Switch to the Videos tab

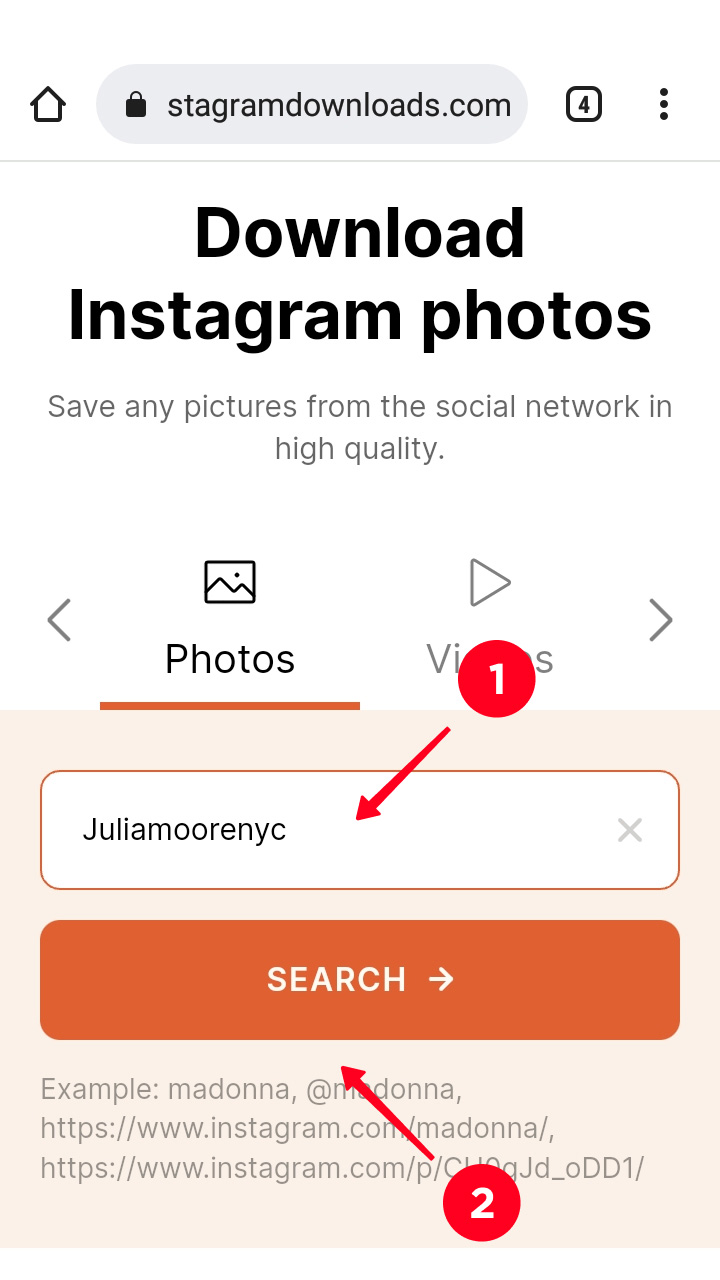[490, 622]
